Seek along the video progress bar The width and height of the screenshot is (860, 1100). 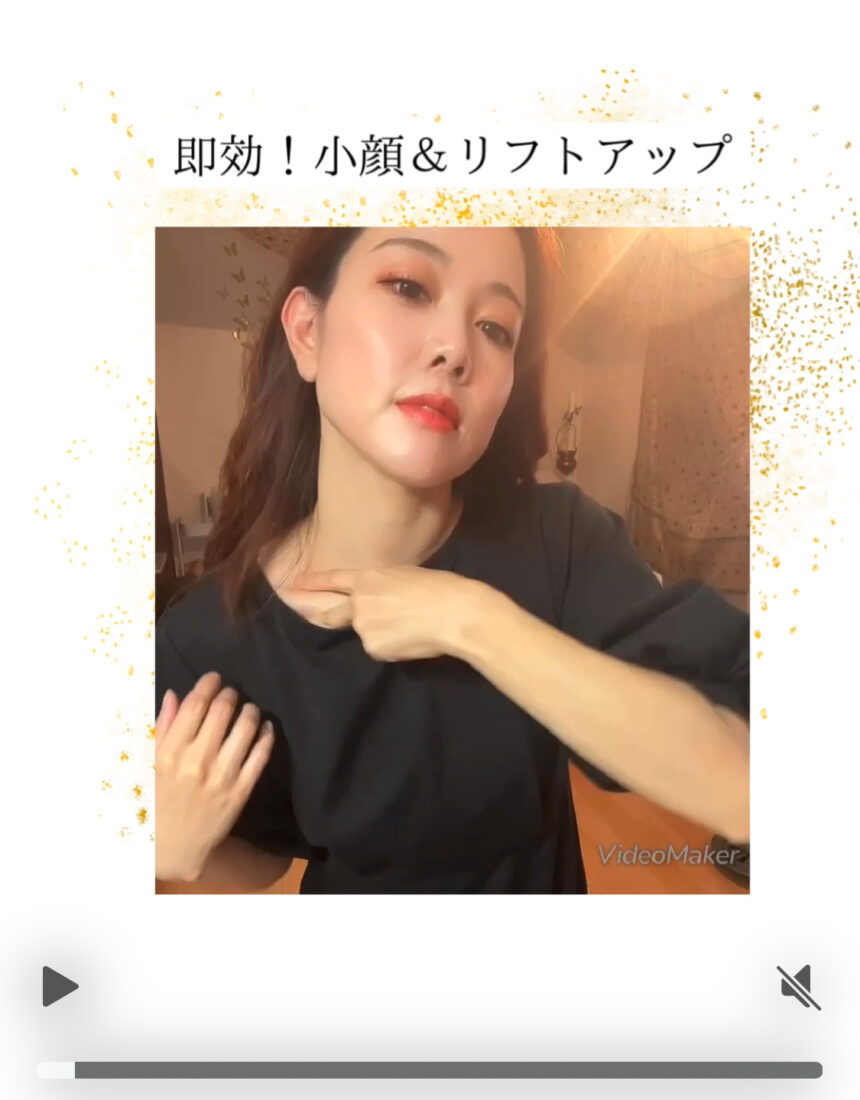pyautogui.click(x=430, y=1070)
